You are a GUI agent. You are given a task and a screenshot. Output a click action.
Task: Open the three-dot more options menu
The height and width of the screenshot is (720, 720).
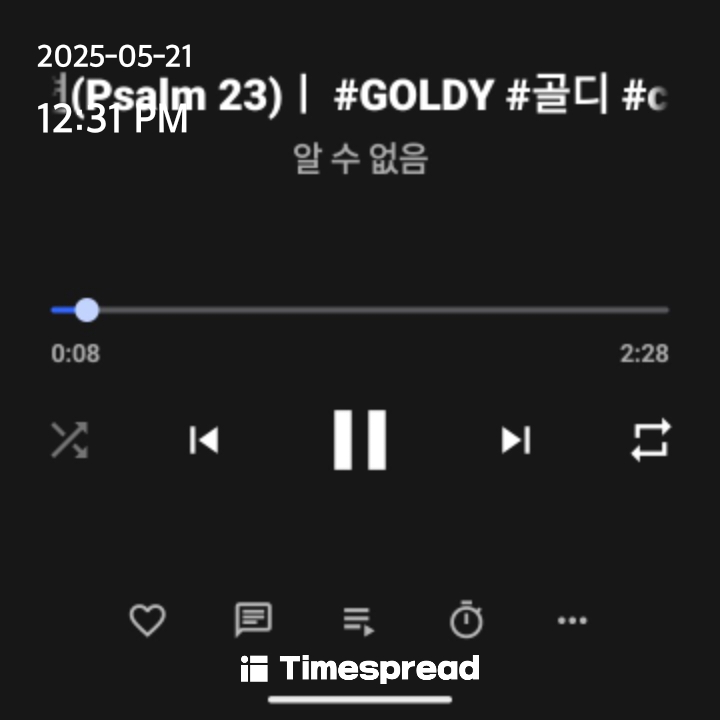point(572,621)
